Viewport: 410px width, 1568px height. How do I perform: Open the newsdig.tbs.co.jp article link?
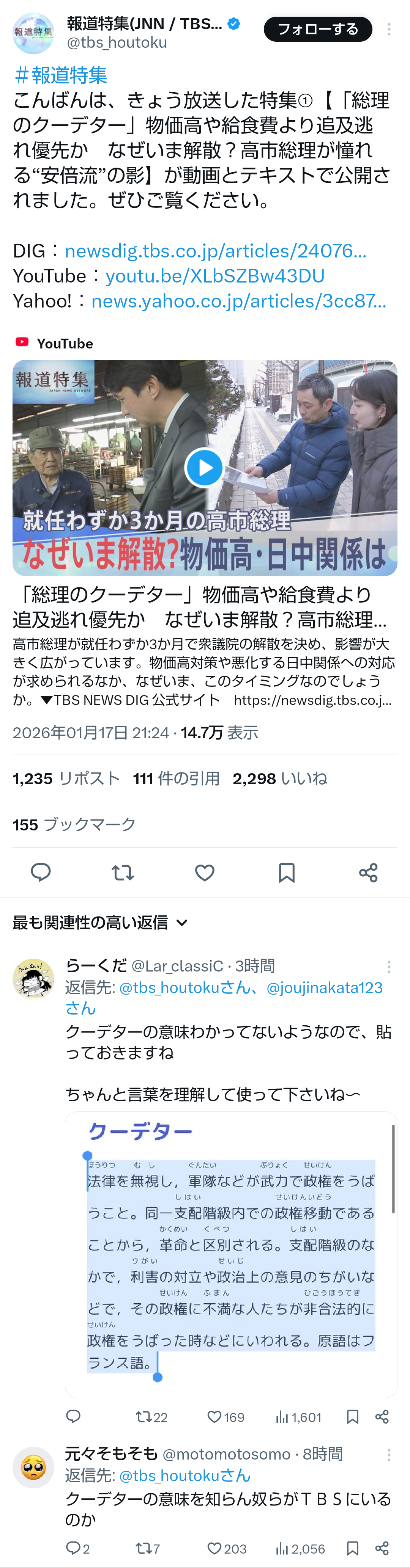[x=216, y=251]
